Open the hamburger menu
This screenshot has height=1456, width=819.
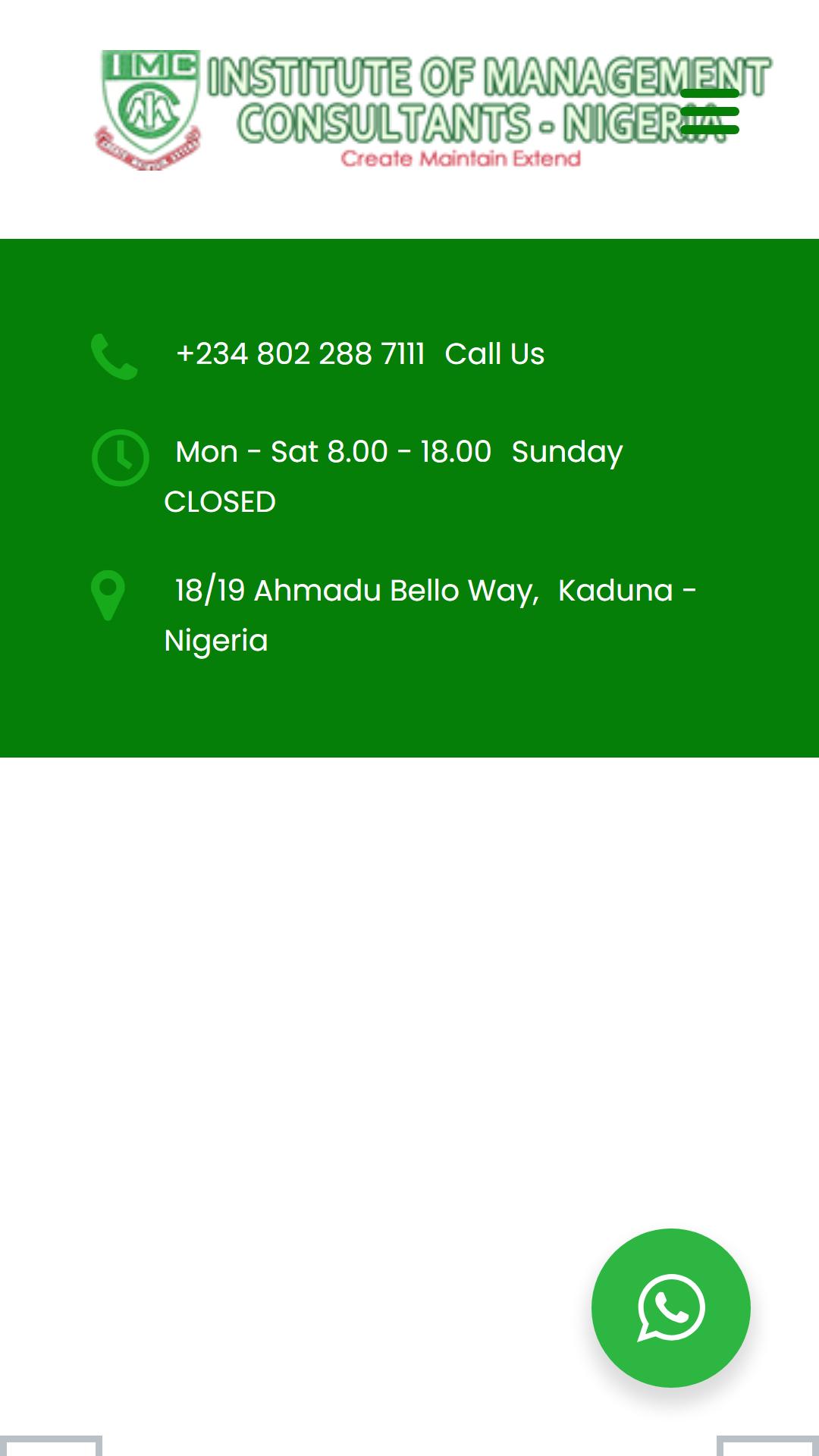point(710,111)
